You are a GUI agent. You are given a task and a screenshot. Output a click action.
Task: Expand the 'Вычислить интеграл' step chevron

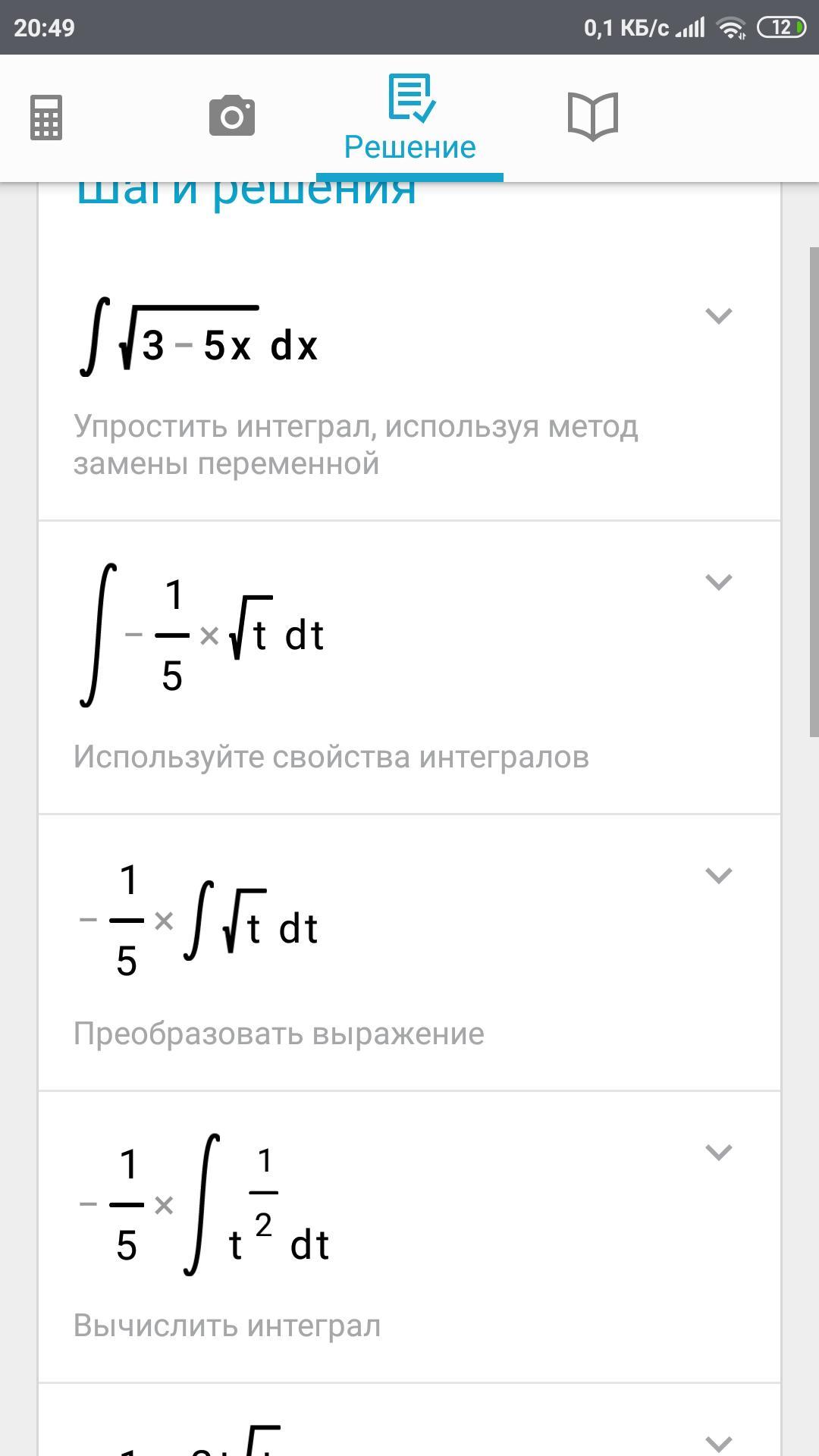click(x=718, y=1152)
